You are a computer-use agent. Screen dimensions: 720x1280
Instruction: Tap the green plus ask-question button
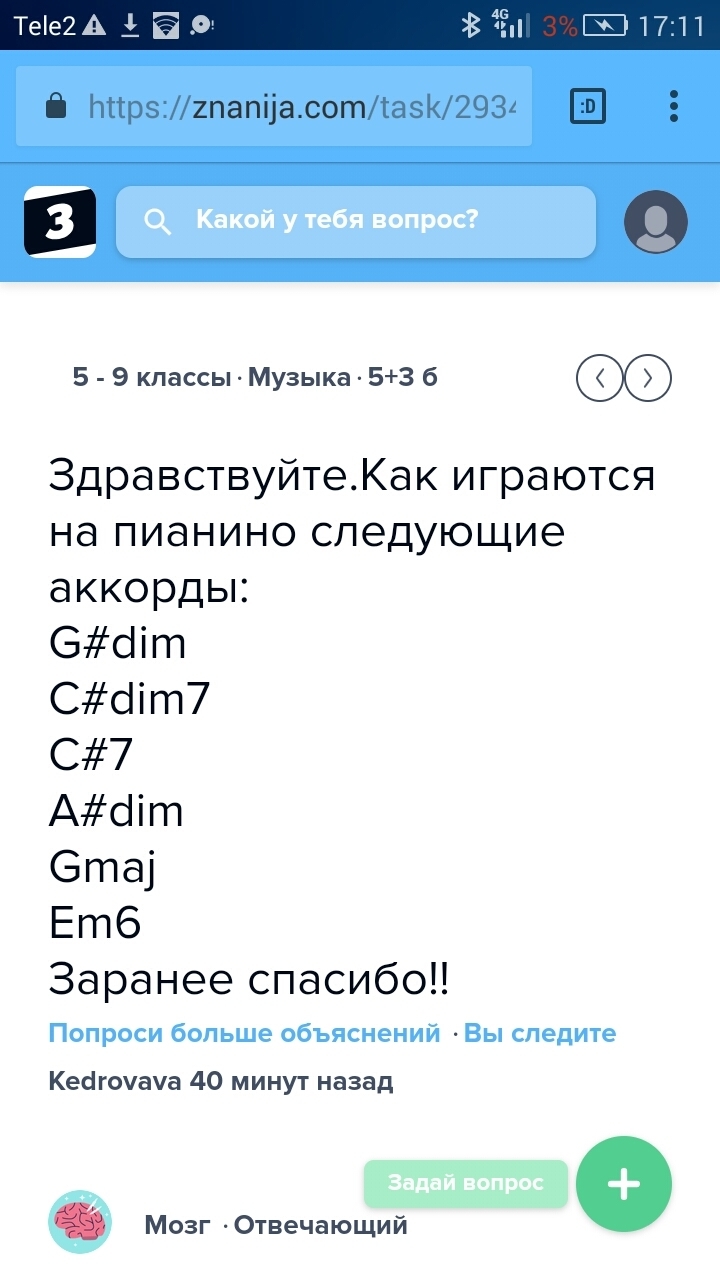point(624,1184)
